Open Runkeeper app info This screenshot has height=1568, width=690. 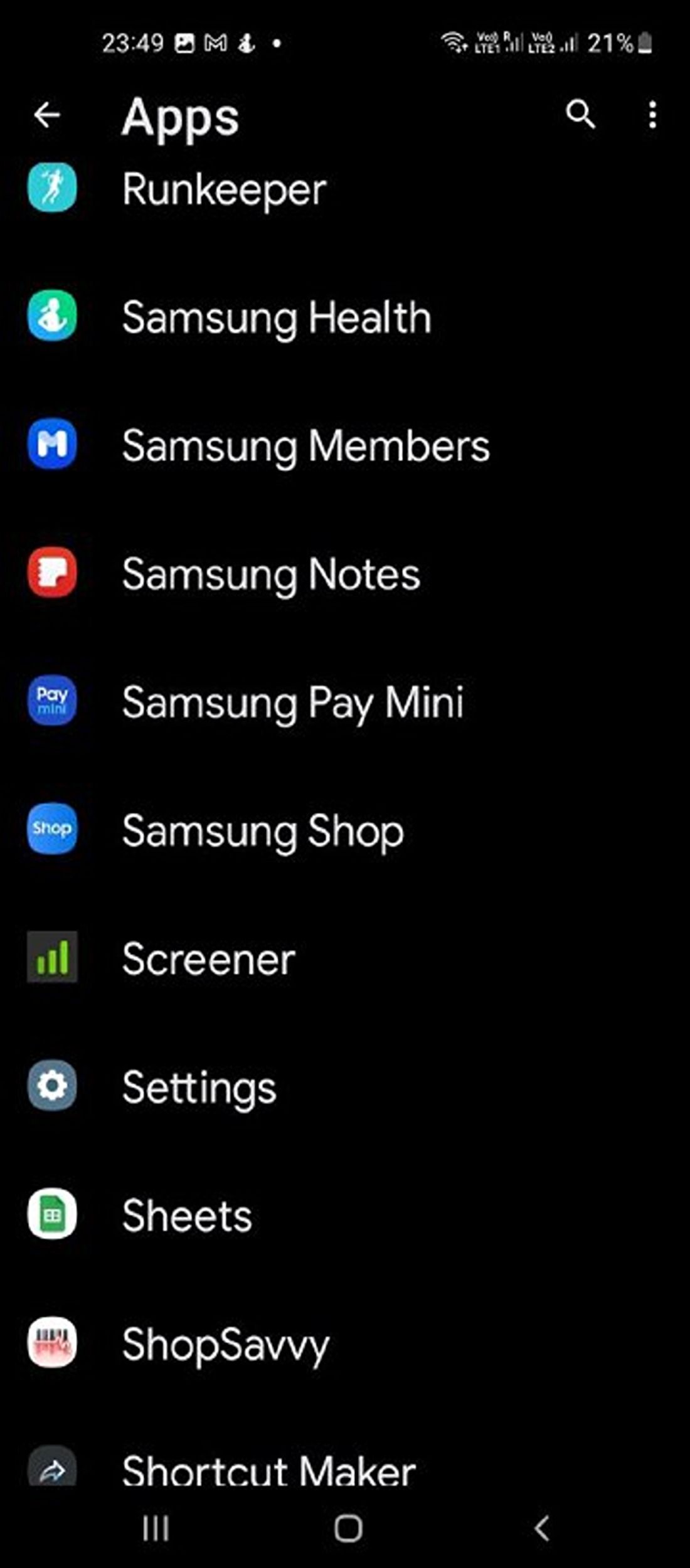pos(224,189)
